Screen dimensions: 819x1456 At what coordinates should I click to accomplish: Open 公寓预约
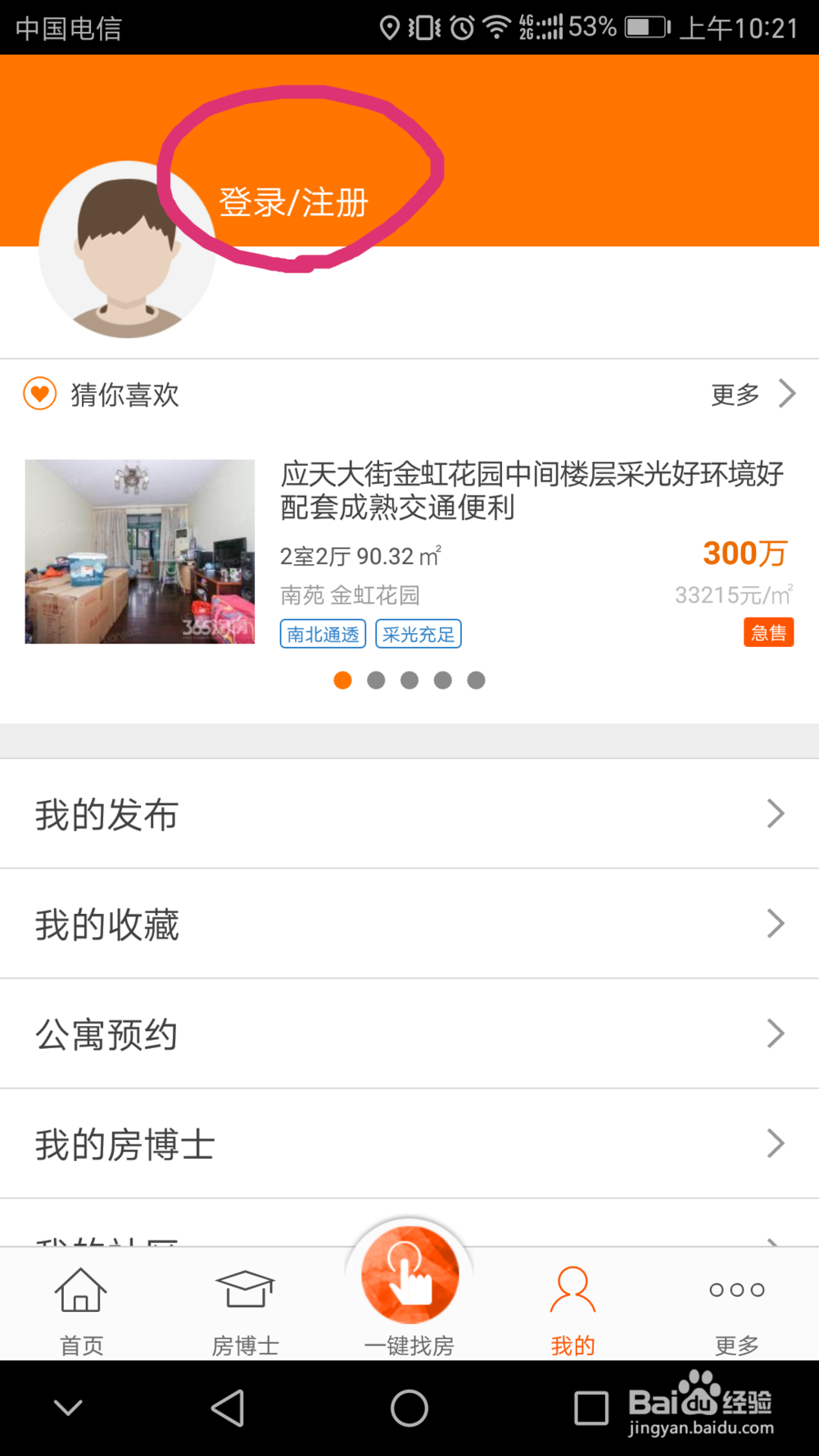[409, 1033]
